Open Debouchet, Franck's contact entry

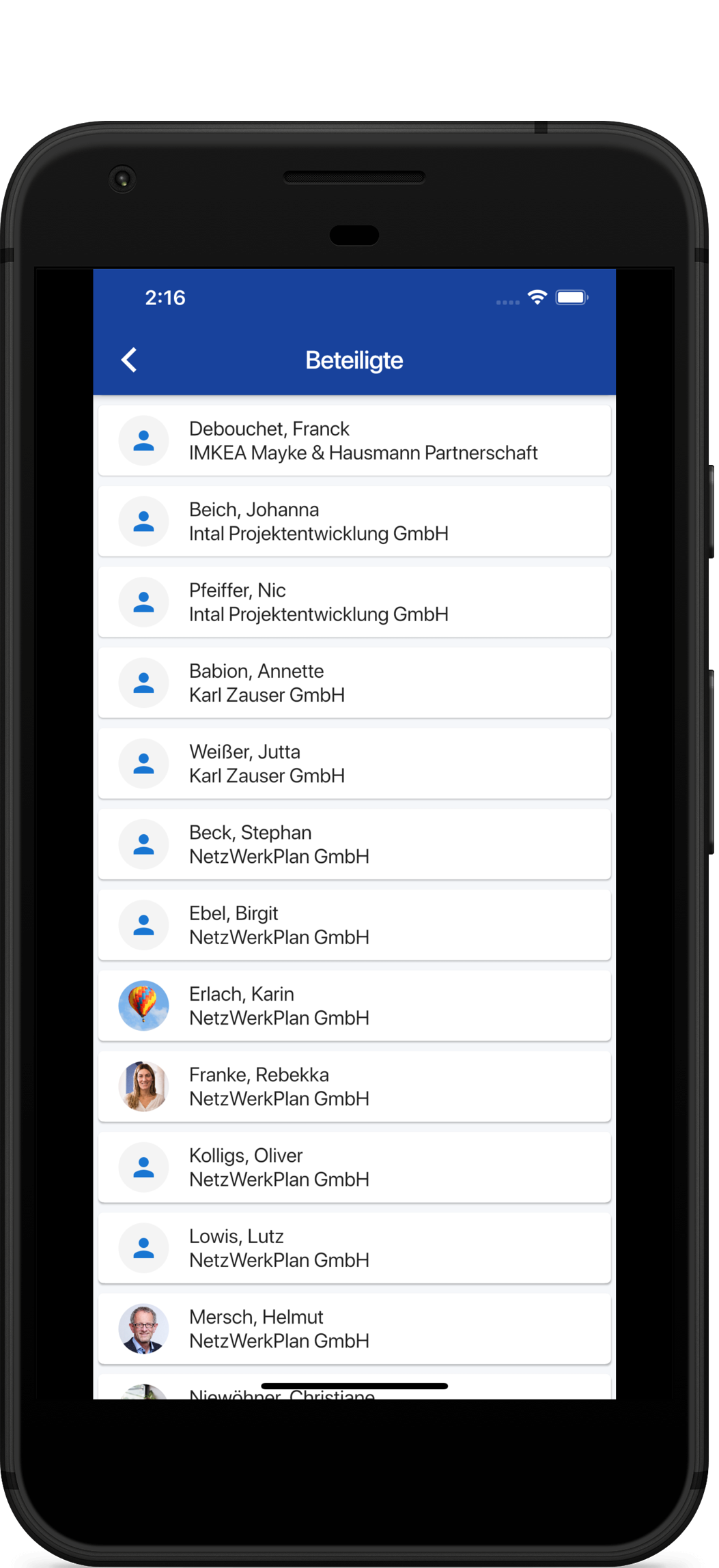click(x=354, y=440)
